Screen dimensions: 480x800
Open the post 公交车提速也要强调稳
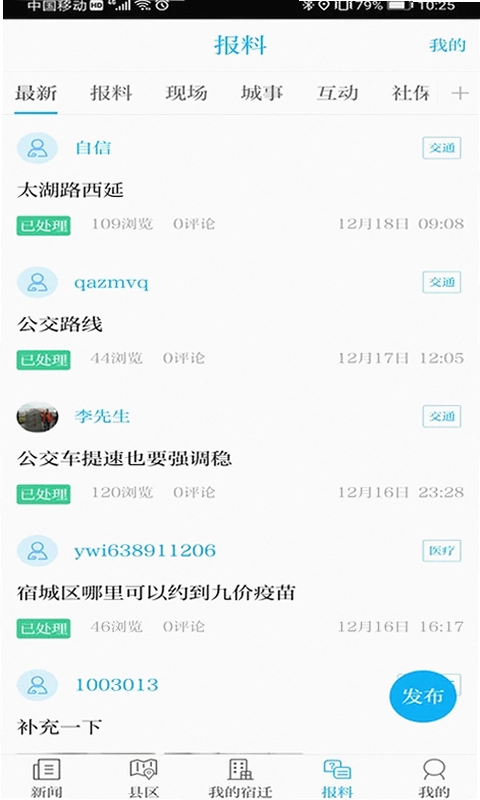click(124, 458)
